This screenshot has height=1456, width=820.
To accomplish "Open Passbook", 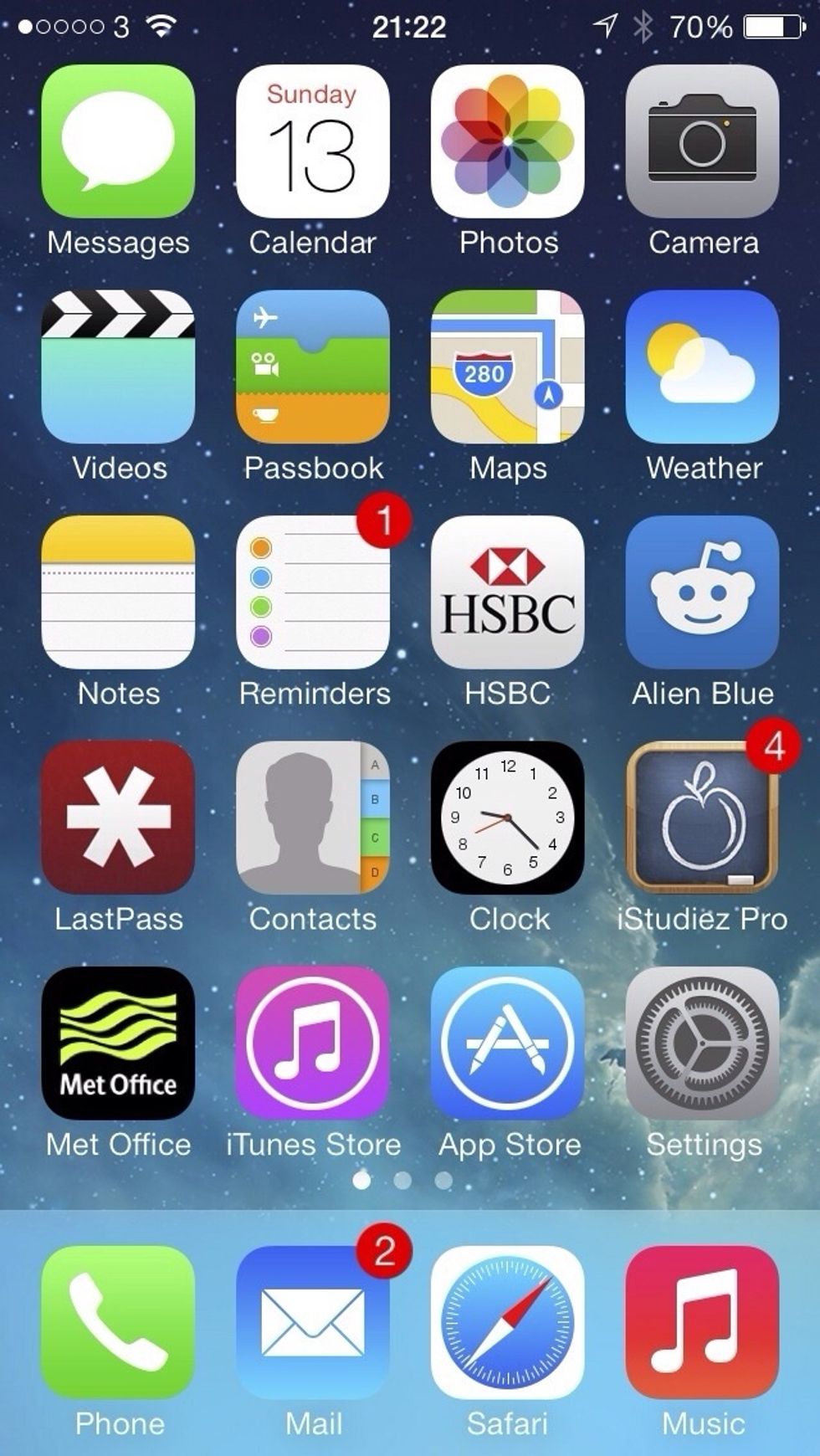I will click(x=312, y=370).
